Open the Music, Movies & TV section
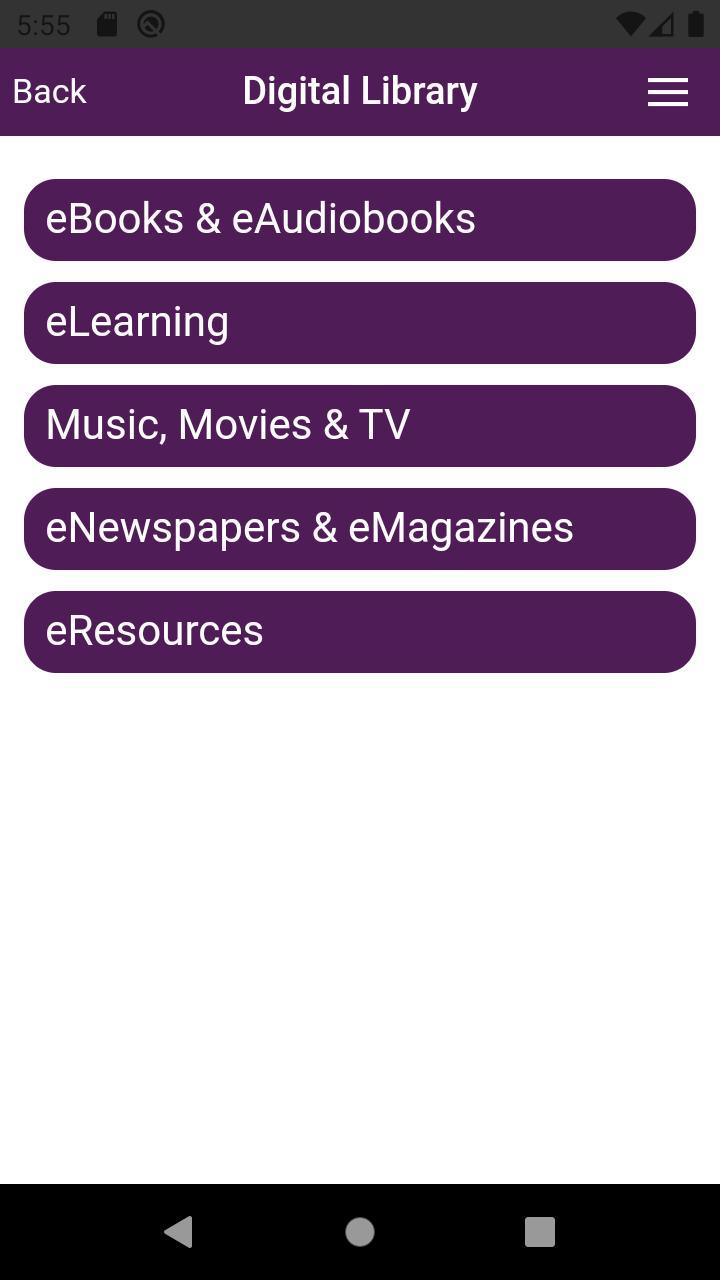720x1280 pixels. pyautogui.click(x=360, y=425)
